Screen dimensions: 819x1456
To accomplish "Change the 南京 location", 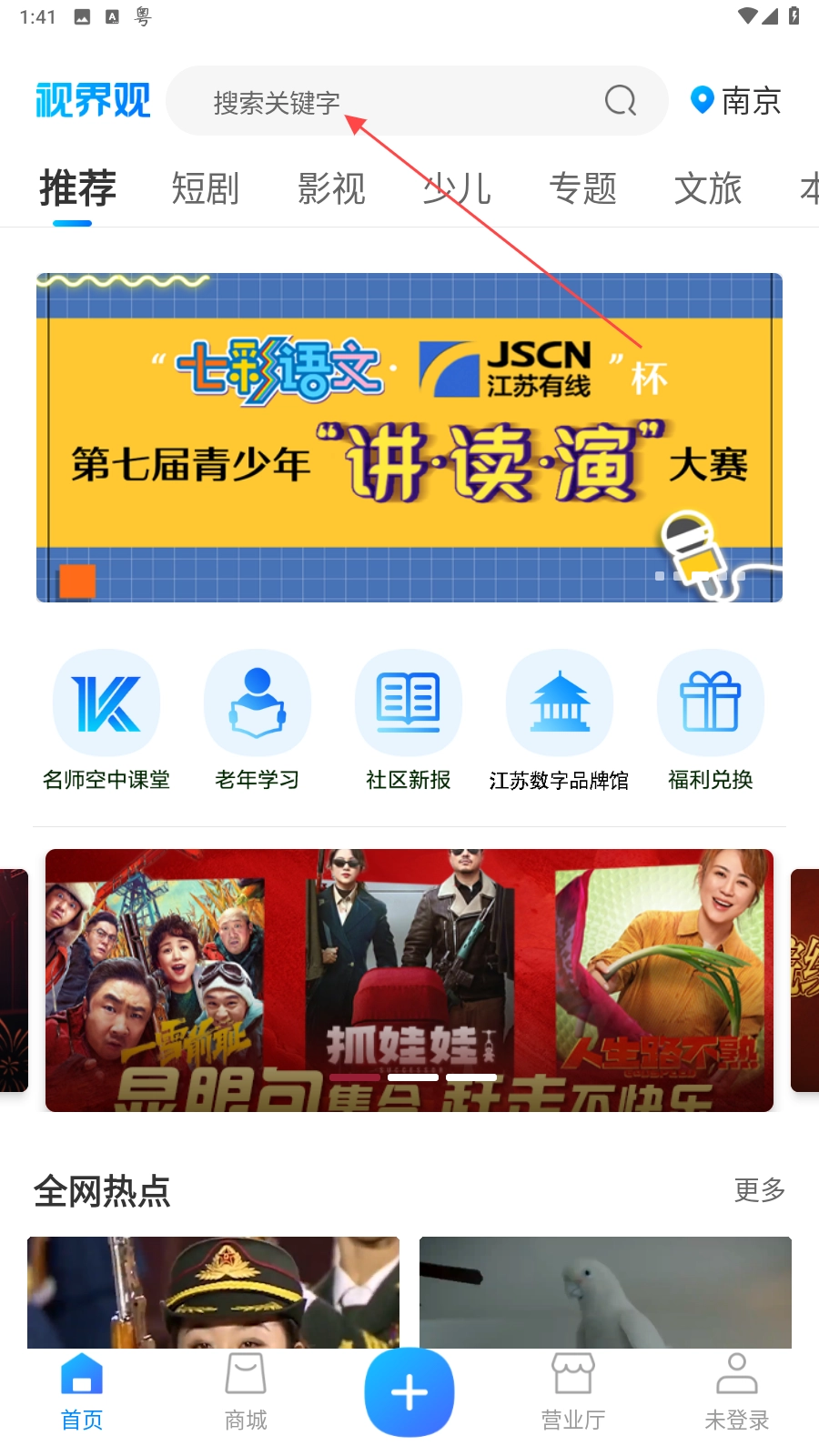I will (735, 101).
